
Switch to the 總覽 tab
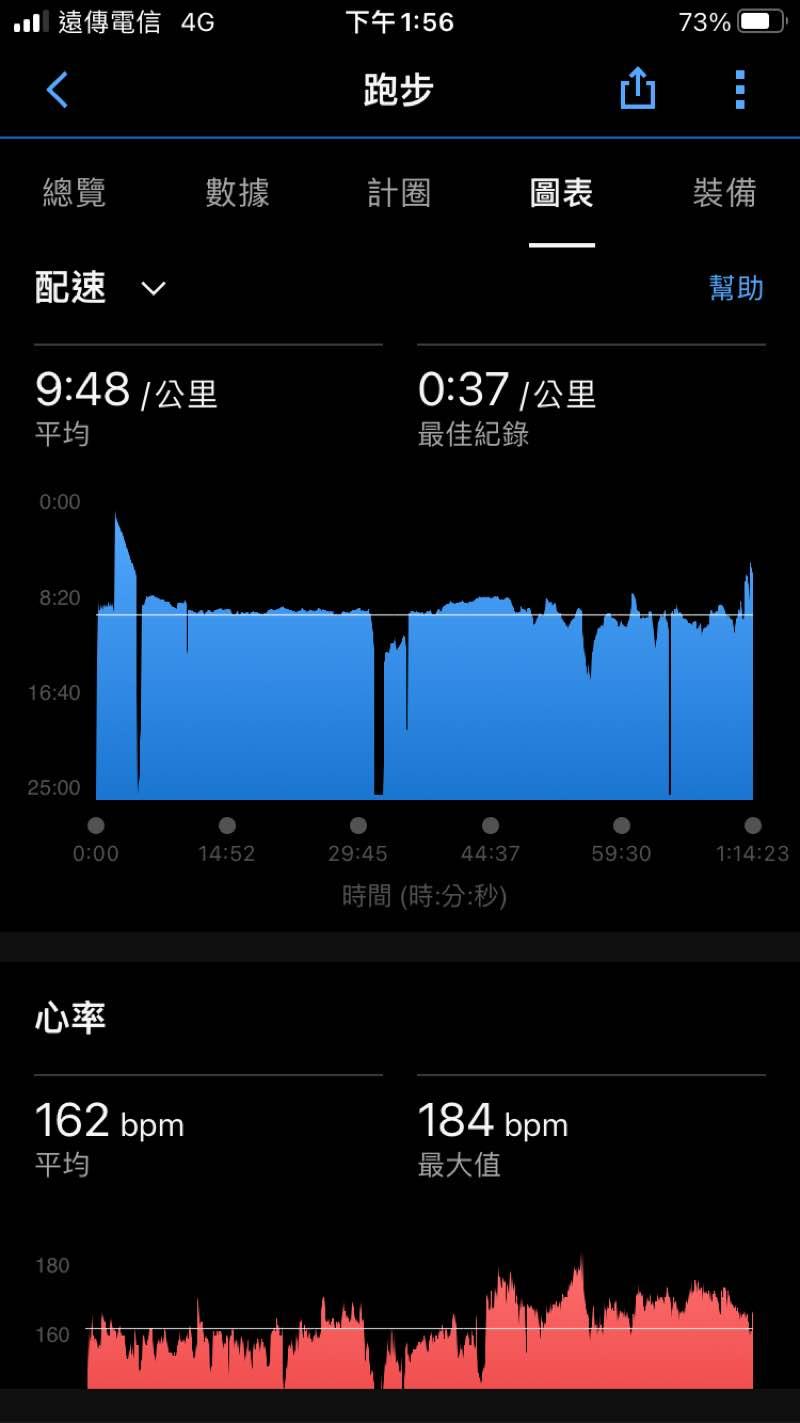click(x=74, y=193)
